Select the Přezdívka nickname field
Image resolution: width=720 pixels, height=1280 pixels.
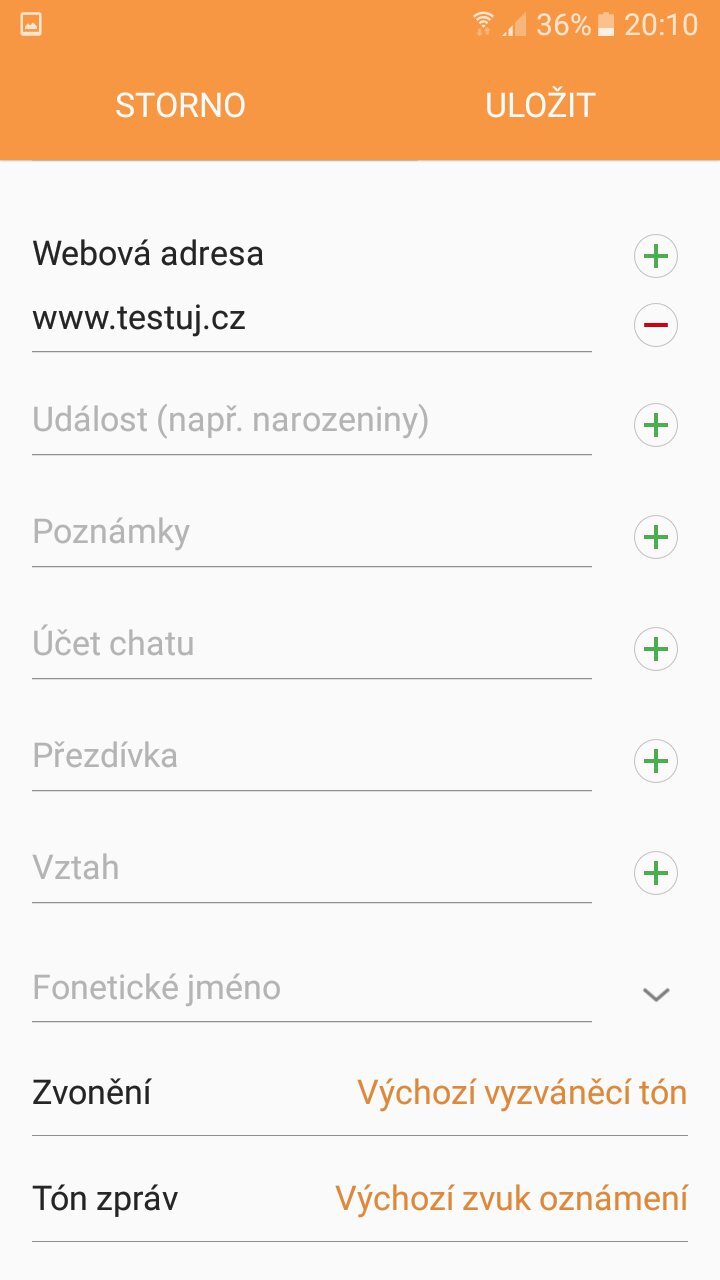click(x=310, y=756)
